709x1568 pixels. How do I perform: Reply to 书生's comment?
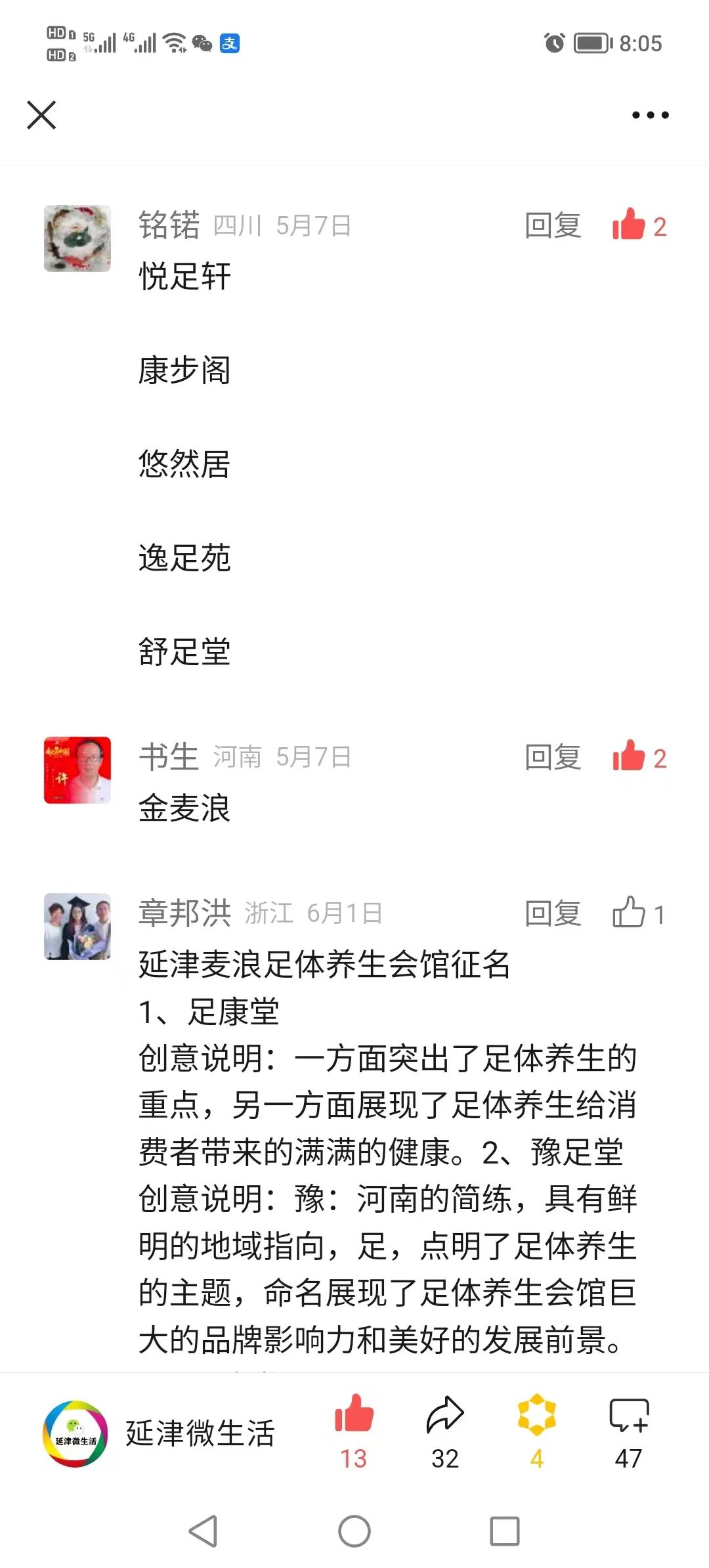553,758
